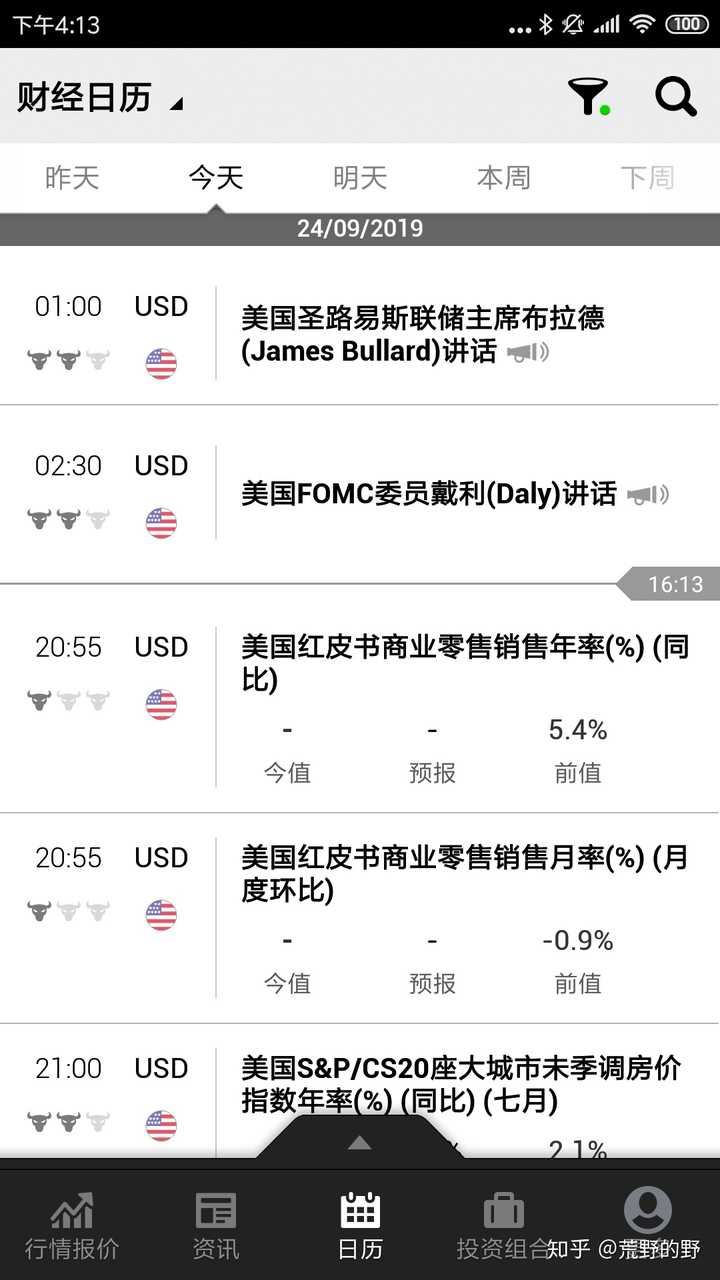Select the 本周 tab

503,177
